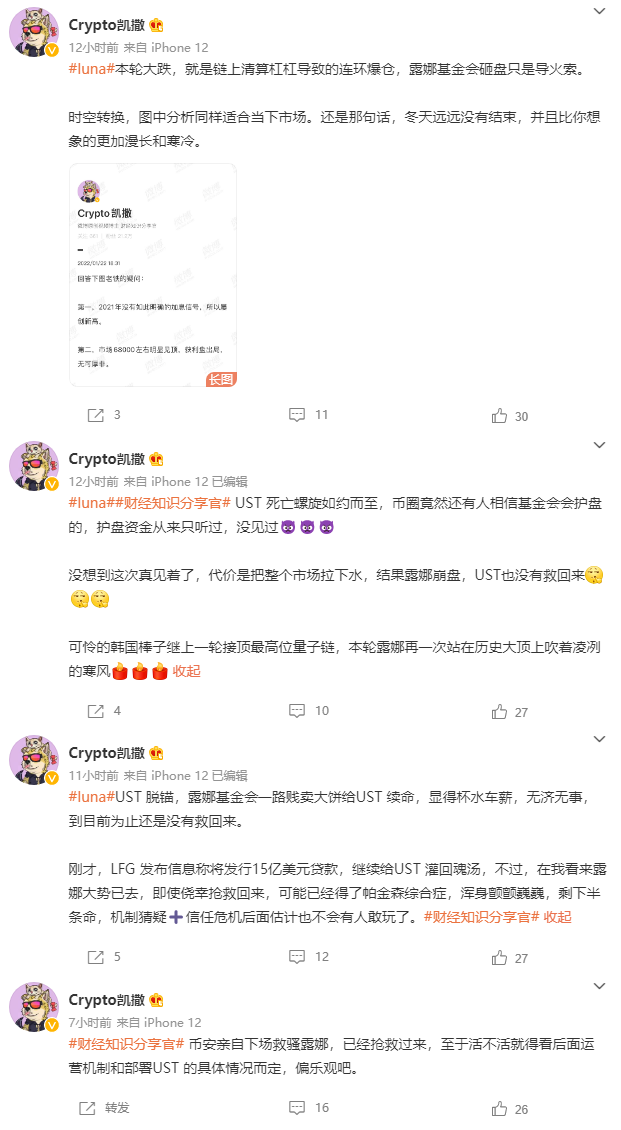Expand the dropdown arrow on first post

[598, 11]
